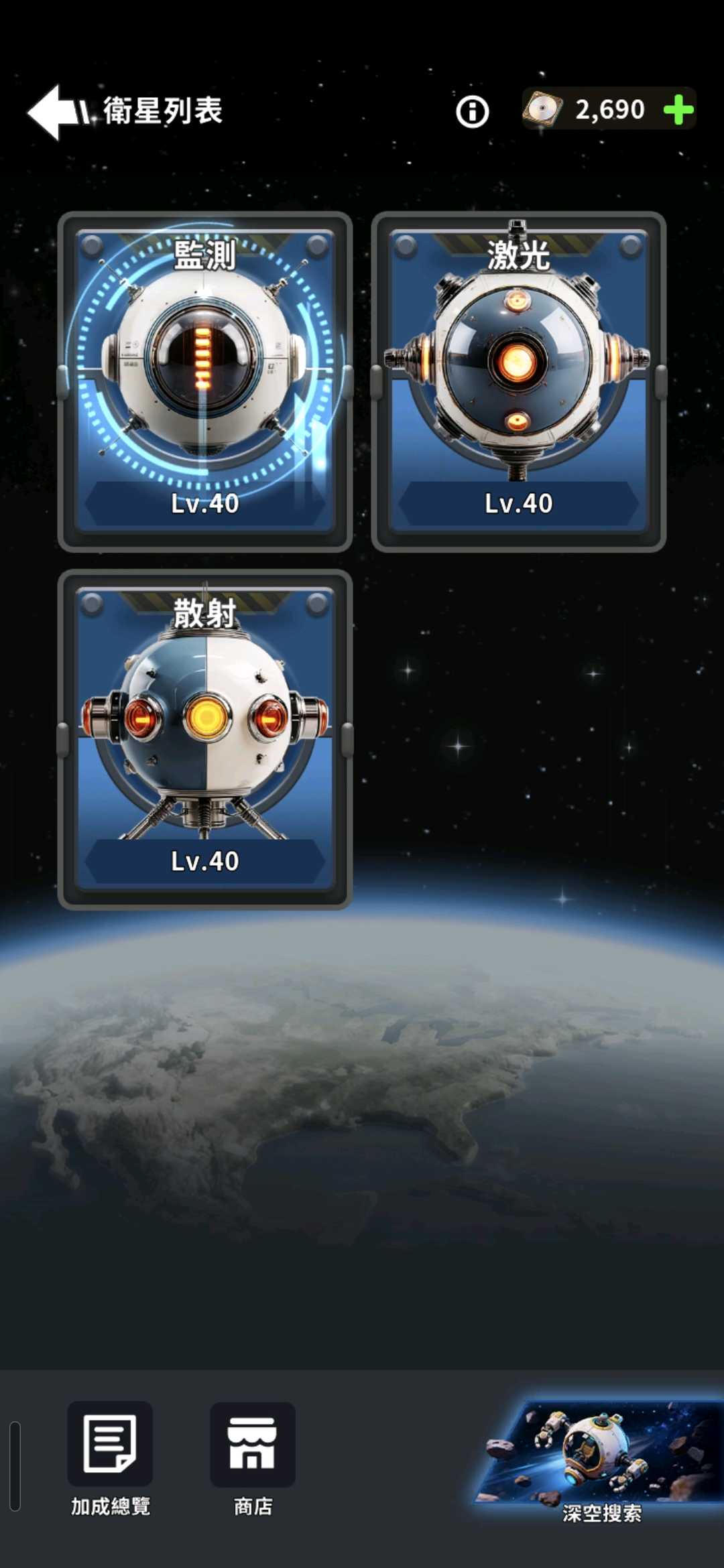Open the 監測 satellite card
Image resolution: width=724 pixels, height=1568 pixels.
point(205,382)
